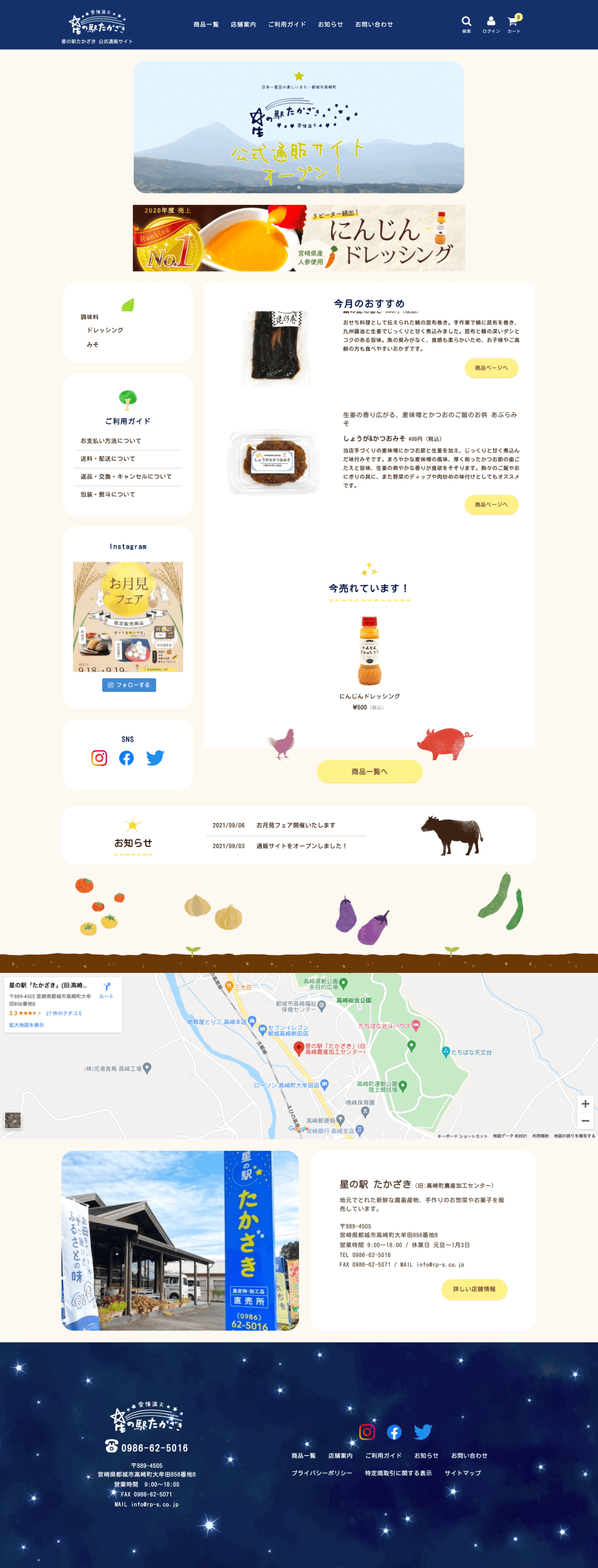The height and width of the screenshot is (1568, 598).
Task: Open お支払い方法について guide
Action: pyautogui.click(x=111, y=441)
